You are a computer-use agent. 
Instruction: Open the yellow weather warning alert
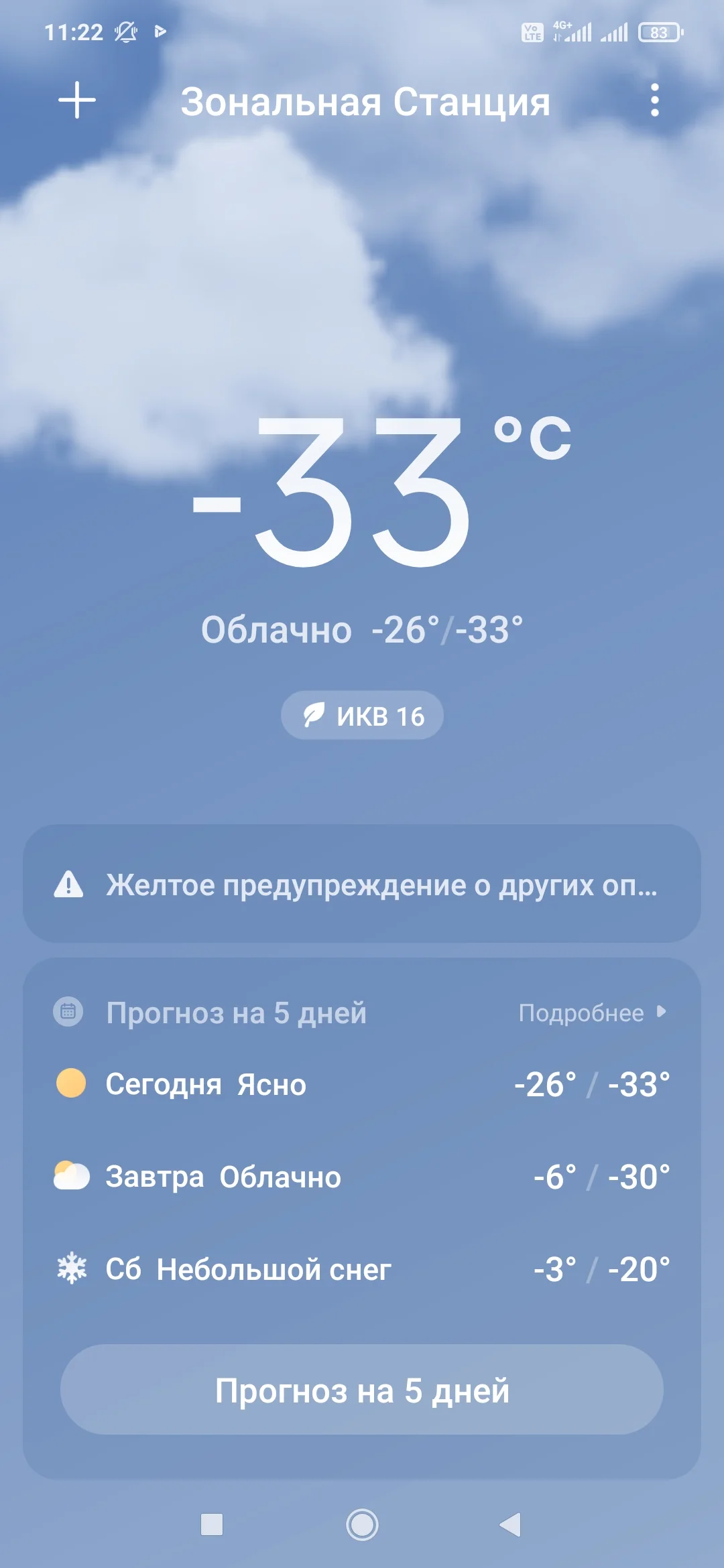pos(362,887)
